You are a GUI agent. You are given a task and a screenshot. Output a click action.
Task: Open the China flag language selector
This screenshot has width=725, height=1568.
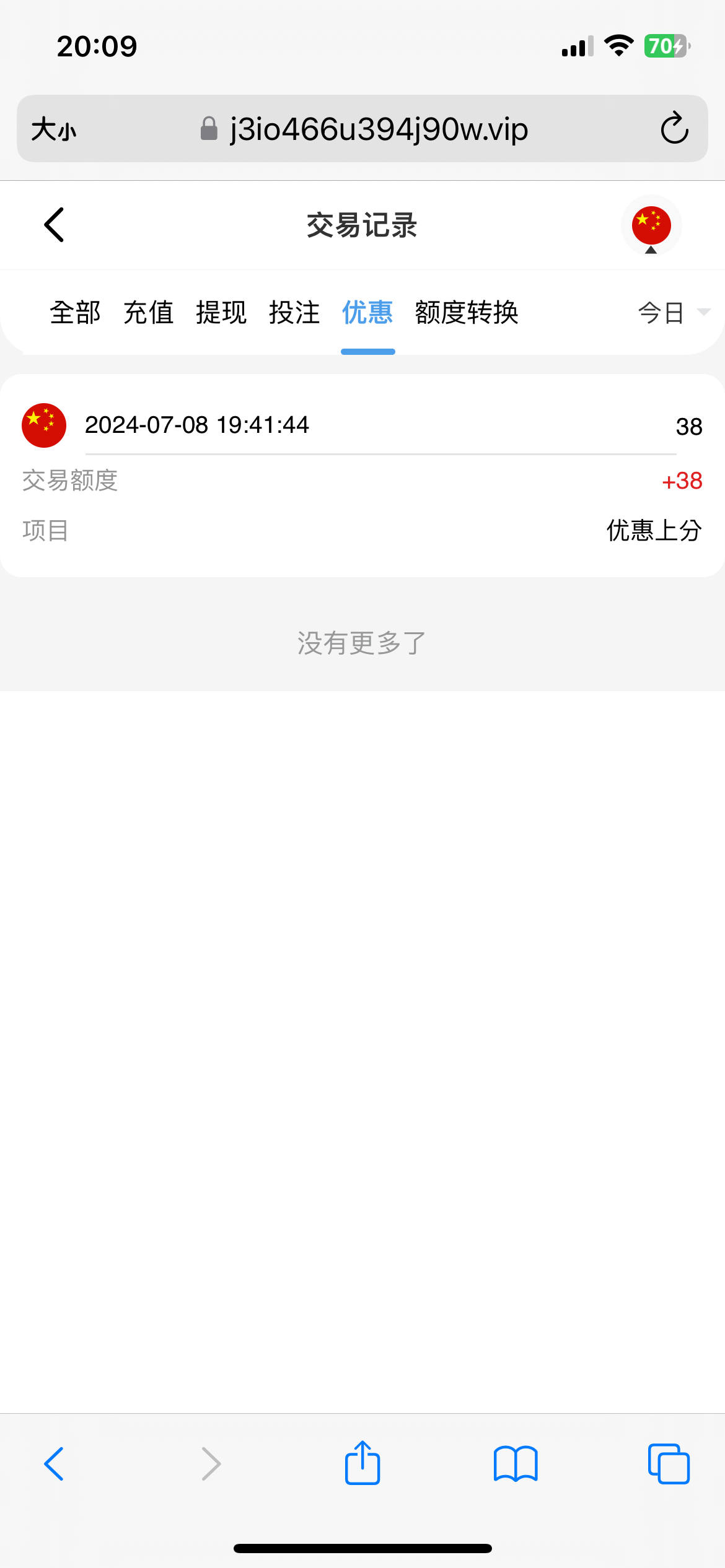[651, 225]
